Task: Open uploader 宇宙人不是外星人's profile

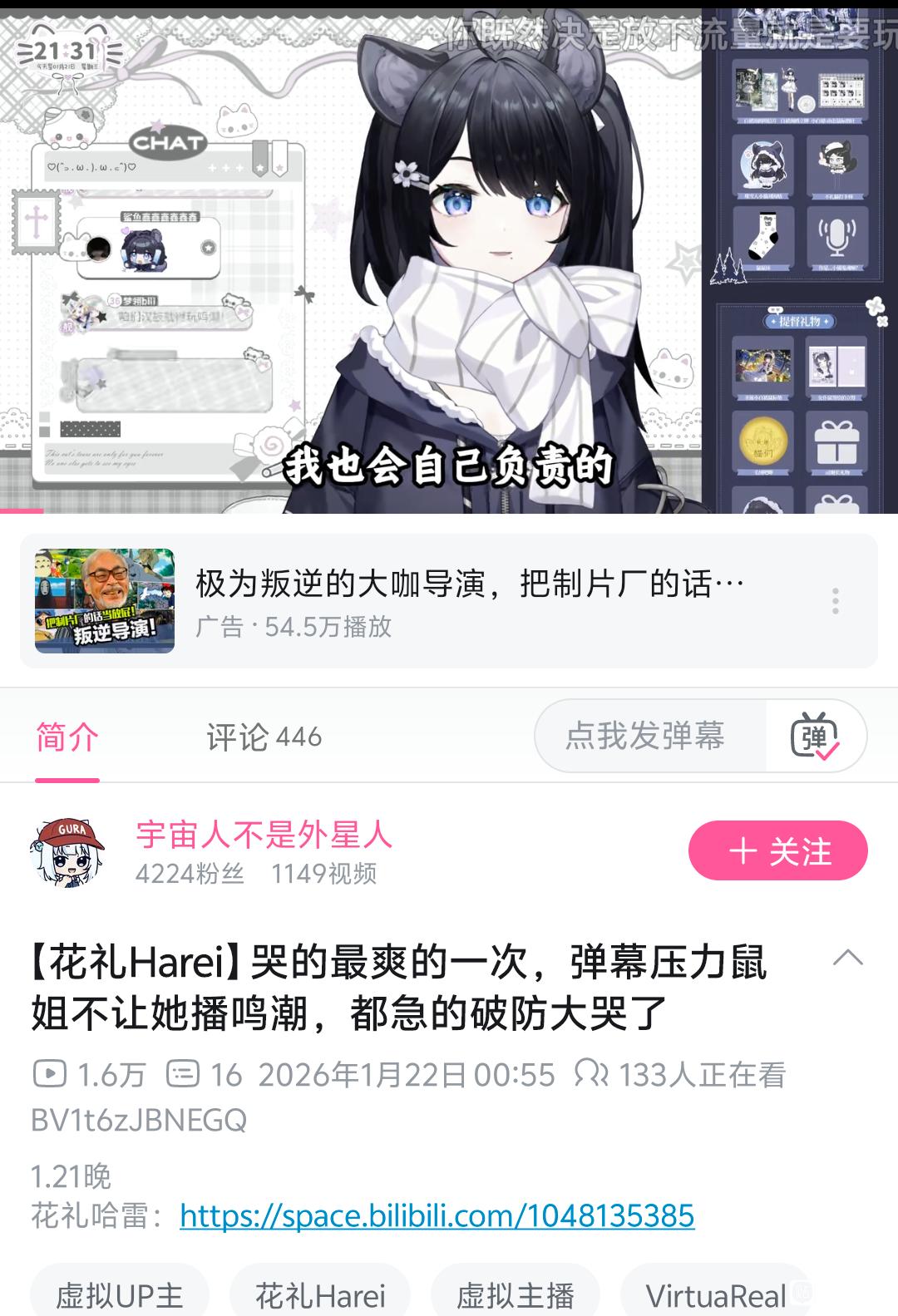Action: click(264, 835)
